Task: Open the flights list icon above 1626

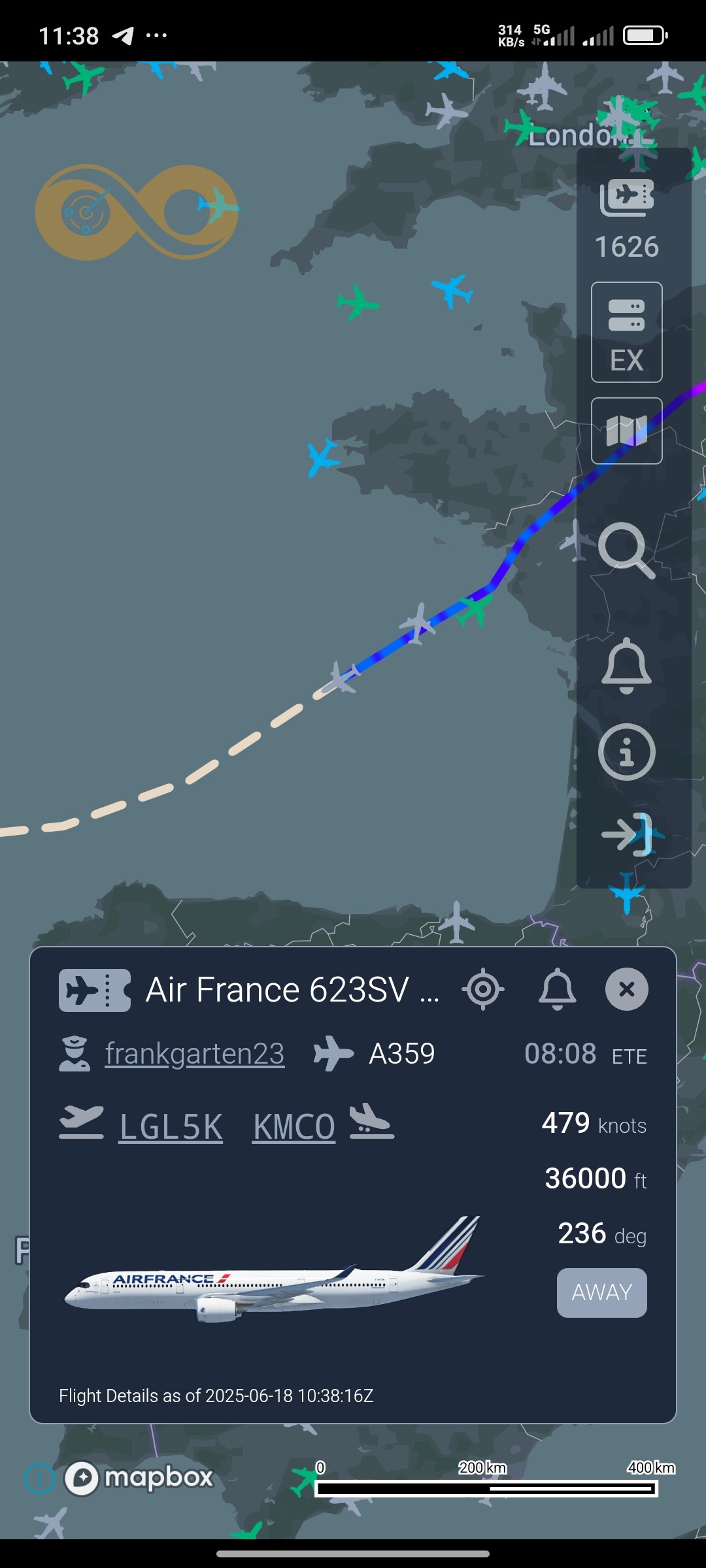Action: [626, 197]
